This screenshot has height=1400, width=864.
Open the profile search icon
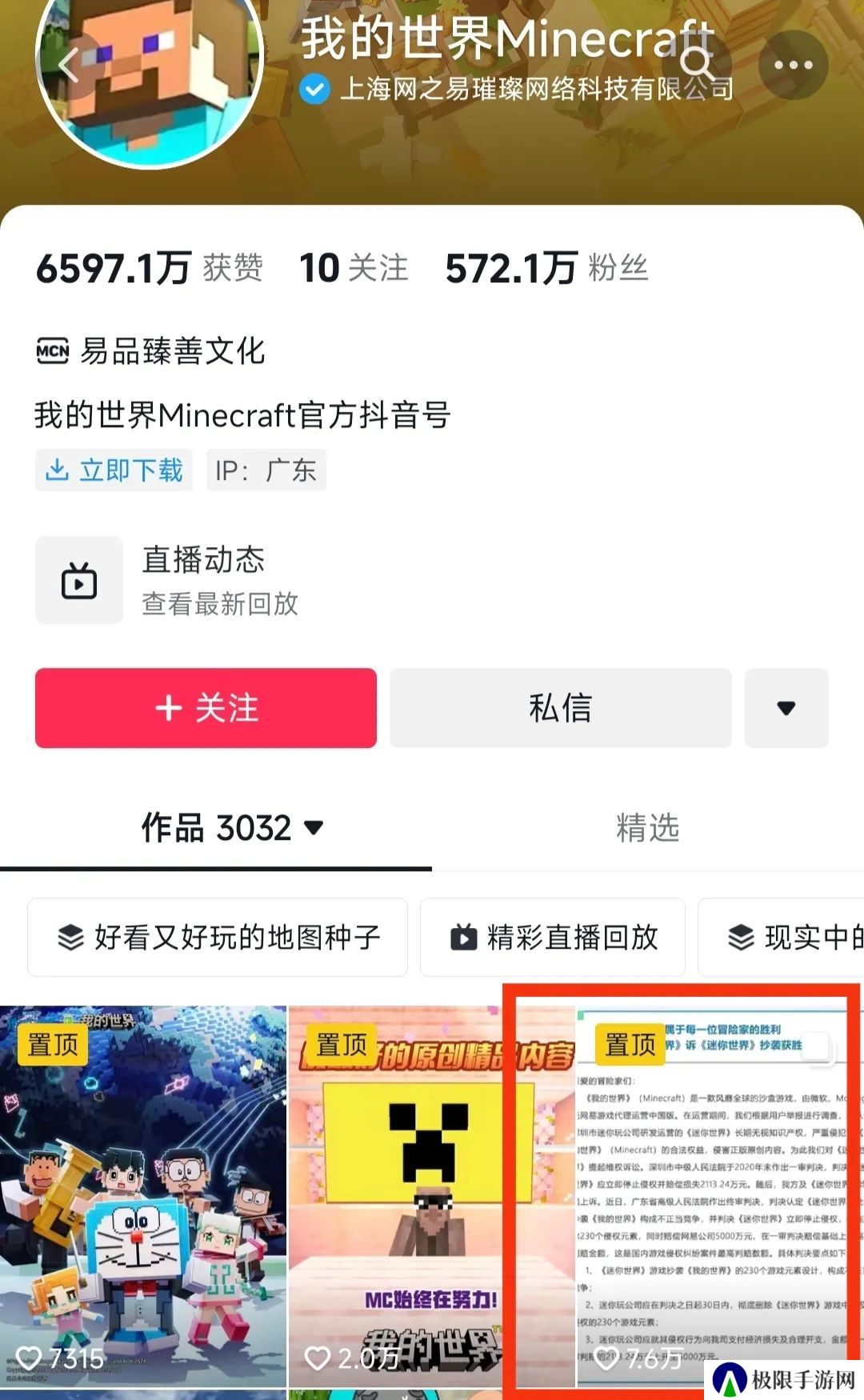click(x=697, y=63)
